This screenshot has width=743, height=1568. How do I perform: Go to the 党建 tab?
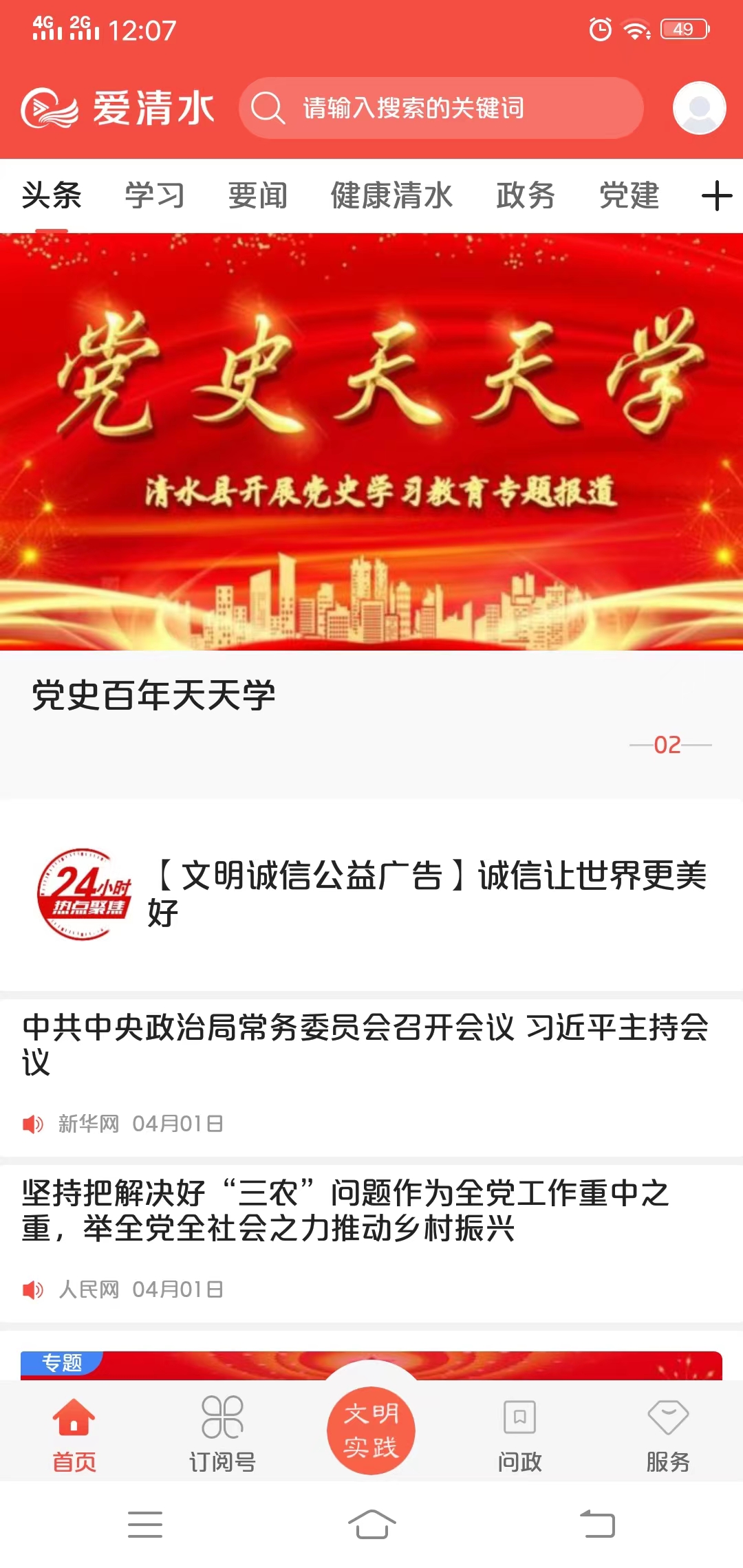pyautogui.click(x=629, y=196)
